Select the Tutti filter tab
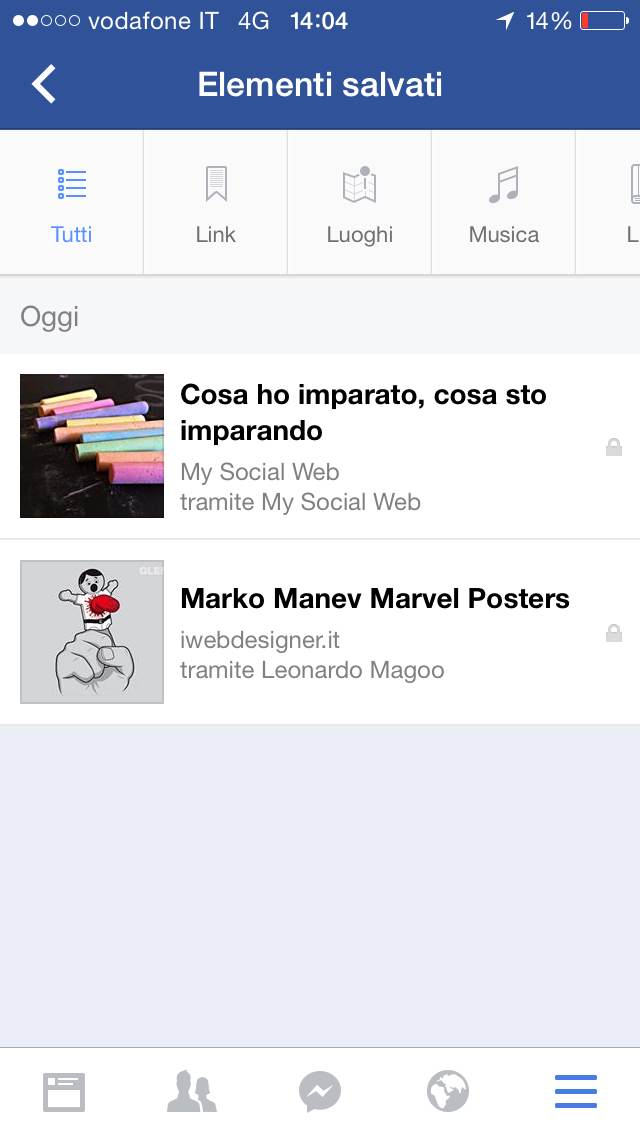This screenshot has width=640, height=1136. [72, 204]
